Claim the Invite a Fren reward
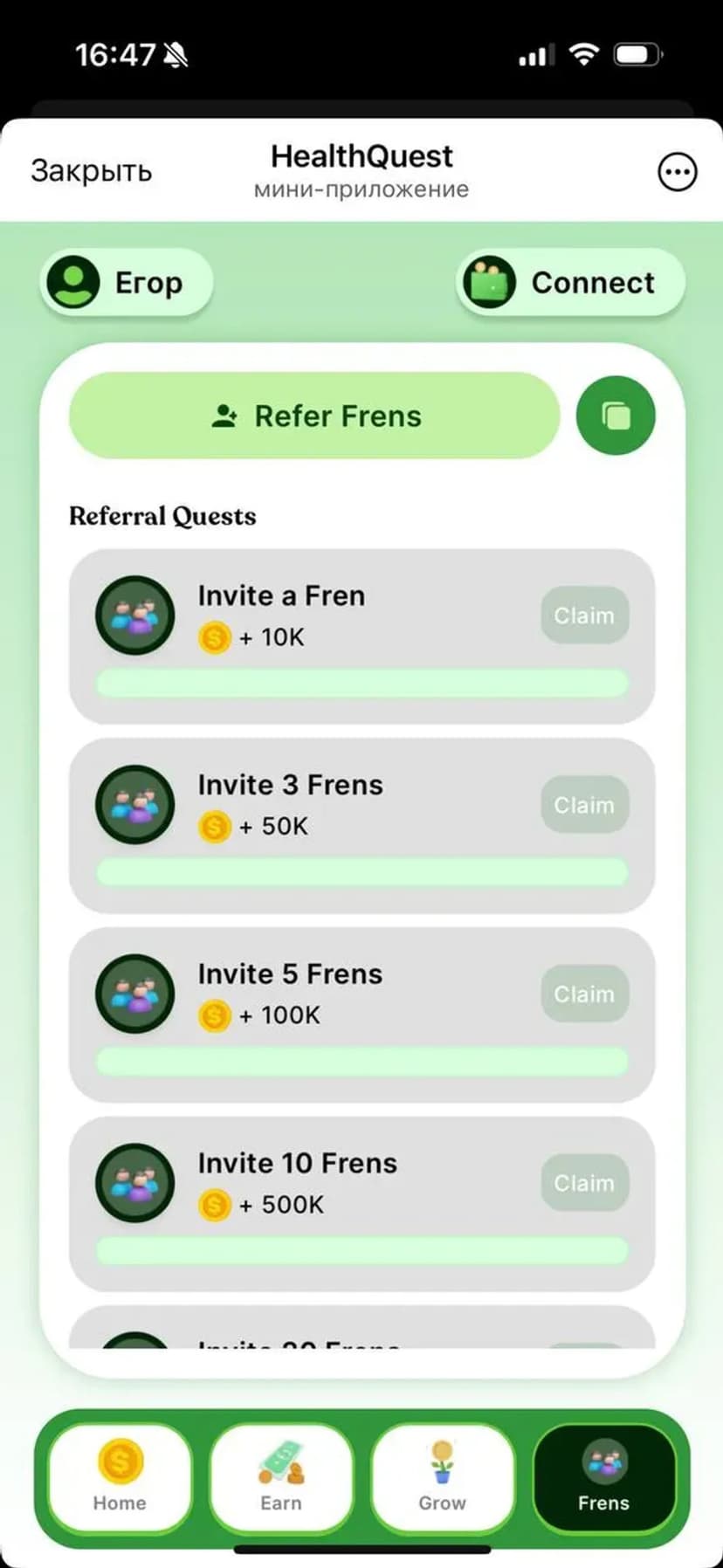This screenshot has width=723, height=1568. 584,616
